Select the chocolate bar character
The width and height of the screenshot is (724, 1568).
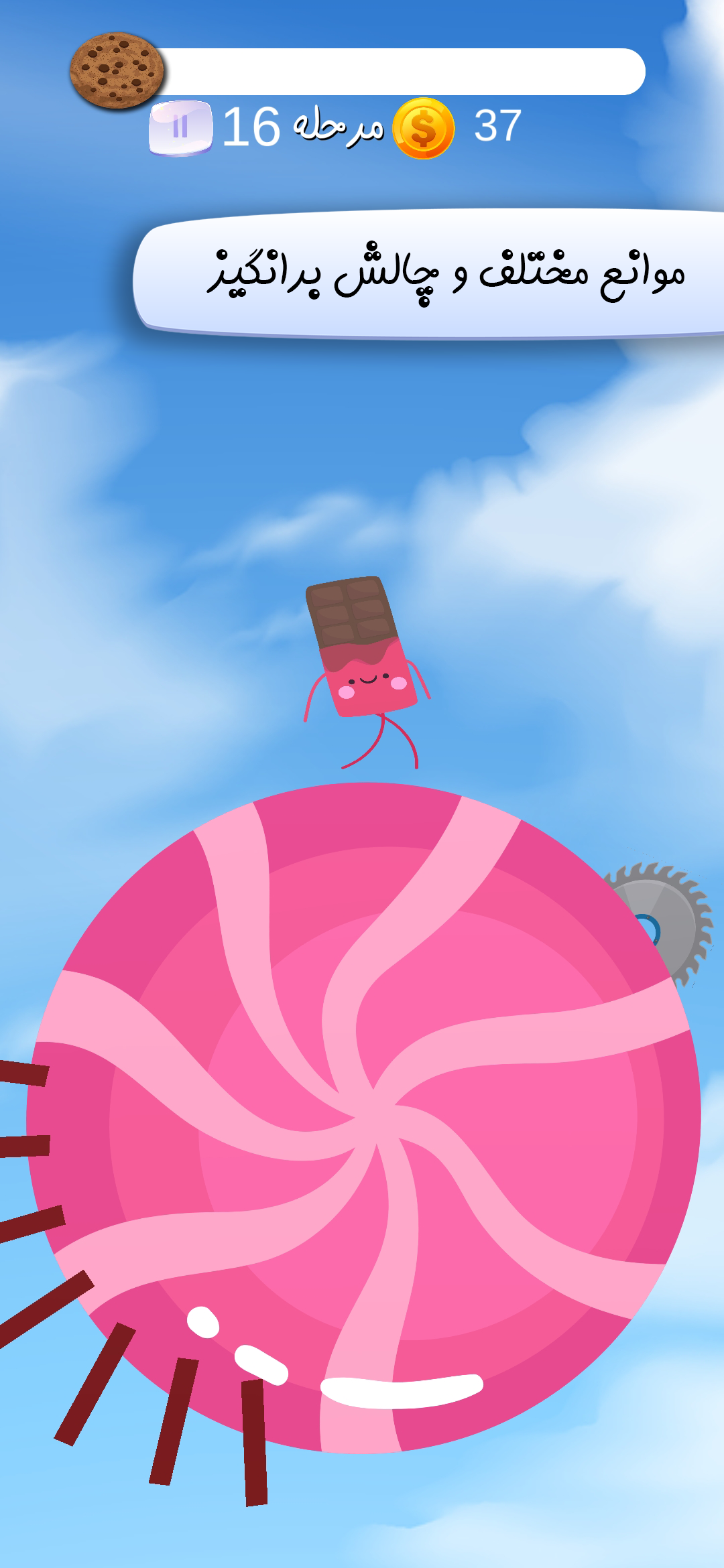pyautogui.click(x=362, y=650)
